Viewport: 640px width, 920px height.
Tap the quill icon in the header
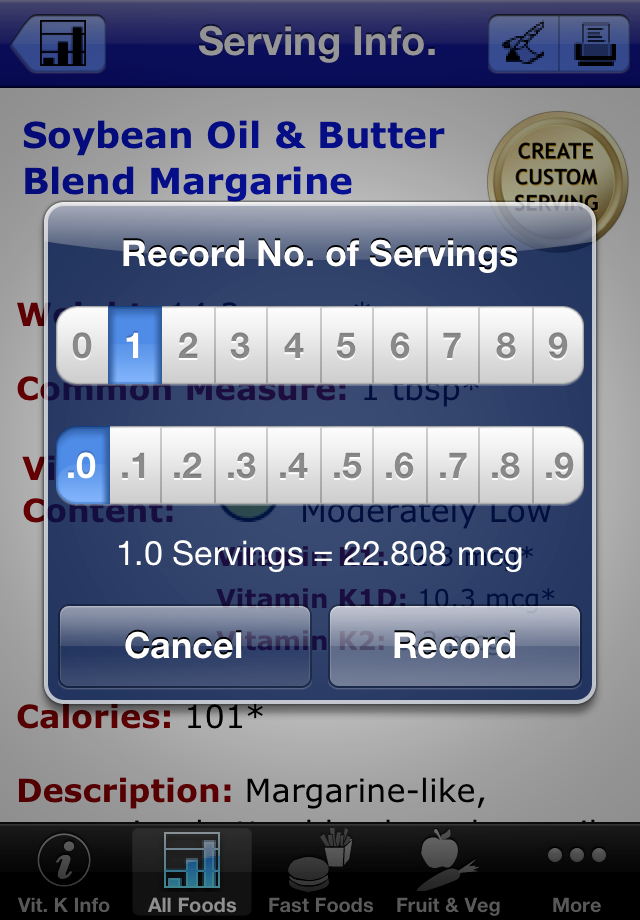tap(525, 43)
